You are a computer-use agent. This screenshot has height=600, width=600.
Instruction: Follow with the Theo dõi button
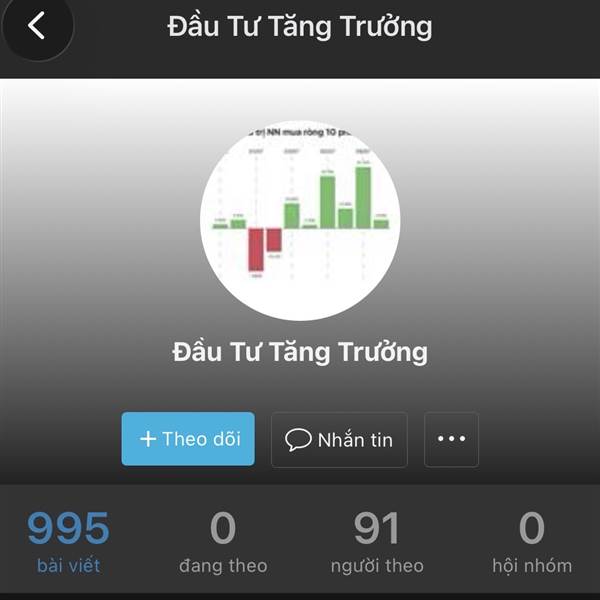click(188, 439)
